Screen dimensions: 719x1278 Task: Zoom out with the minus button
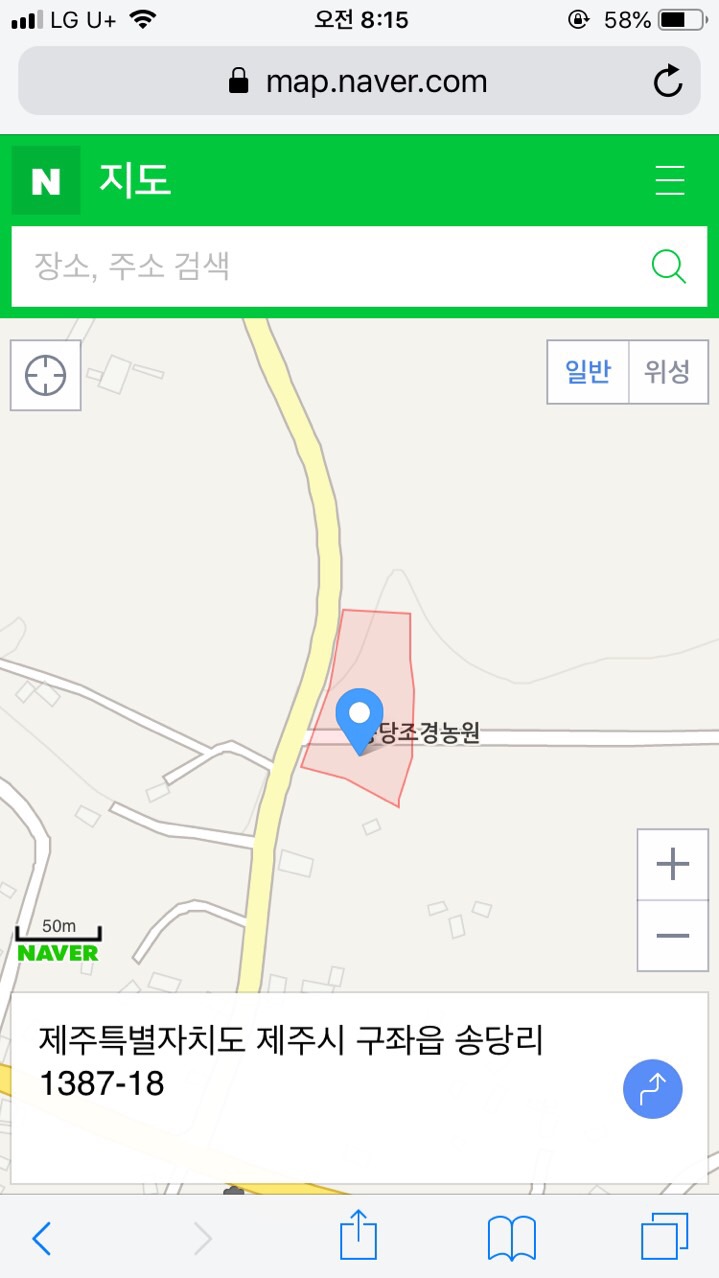673,936
